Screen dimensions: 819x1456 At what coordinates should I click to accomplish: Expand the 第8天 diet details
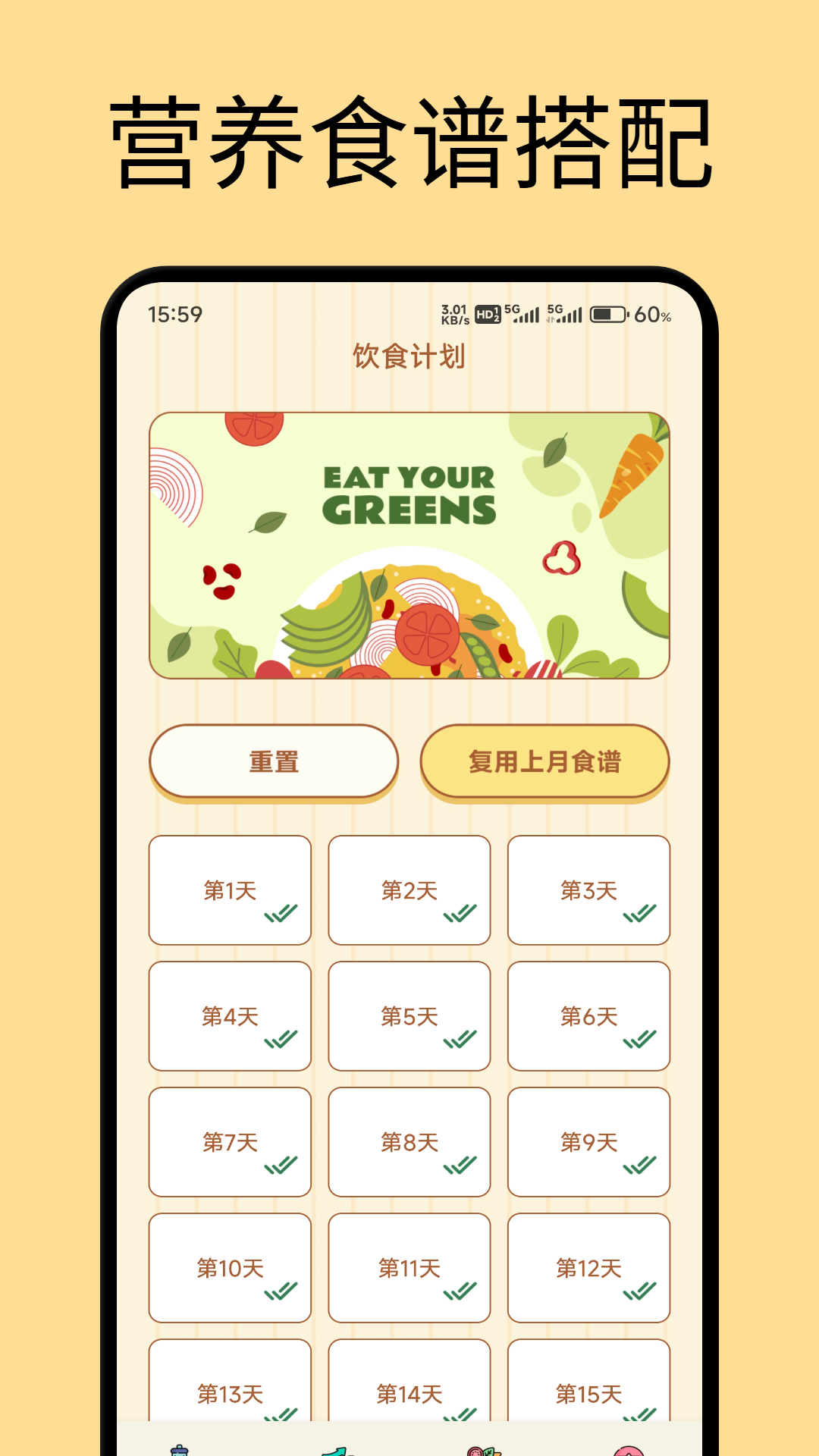coord(409,1142)
